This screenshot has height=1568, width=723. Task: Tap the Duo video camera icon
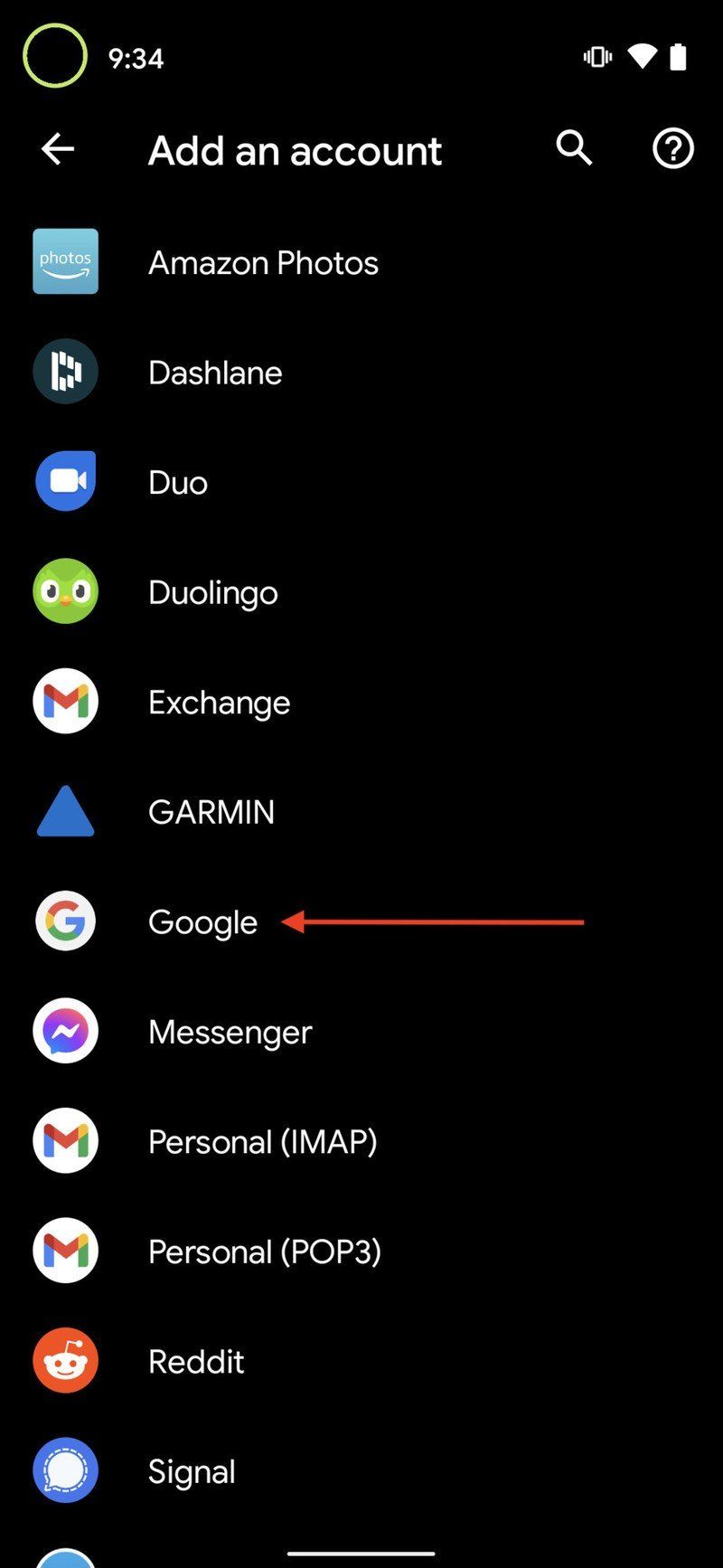64,482
